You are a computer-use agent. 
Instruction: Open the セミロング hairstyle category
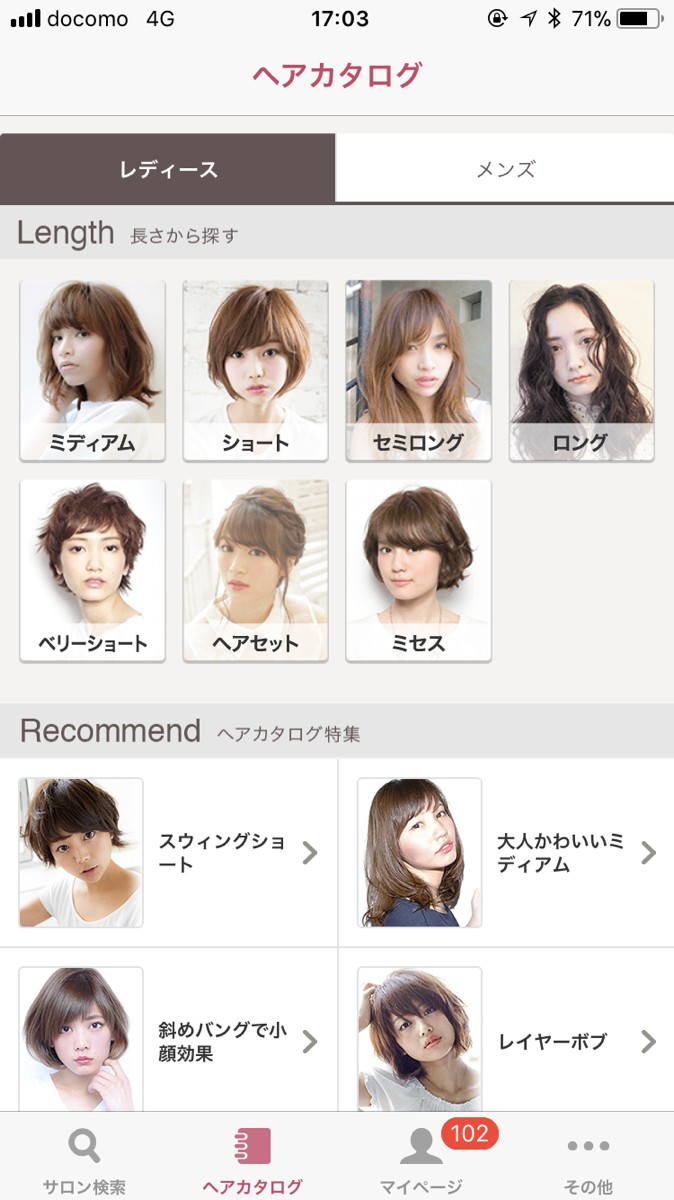[x=418, y=371]
